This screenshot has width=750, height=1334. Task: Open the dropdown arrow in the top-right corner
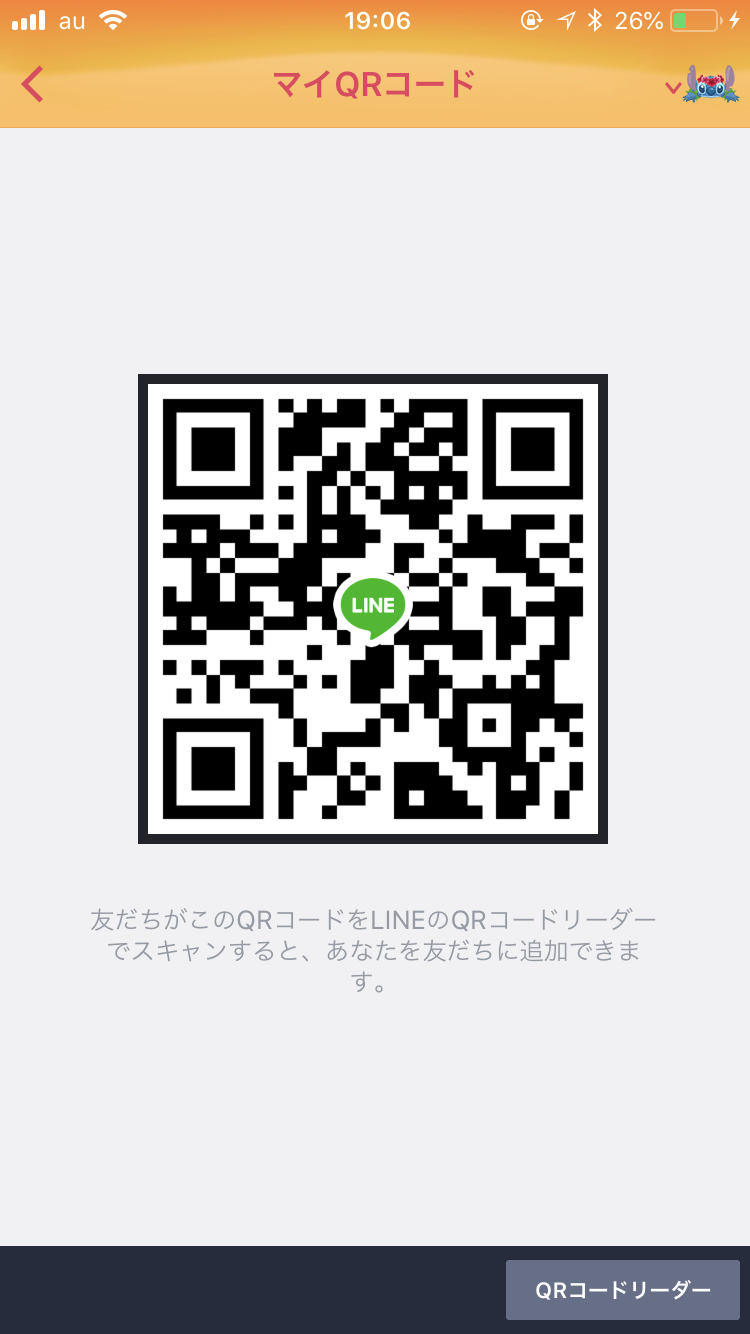coord(673,88)
